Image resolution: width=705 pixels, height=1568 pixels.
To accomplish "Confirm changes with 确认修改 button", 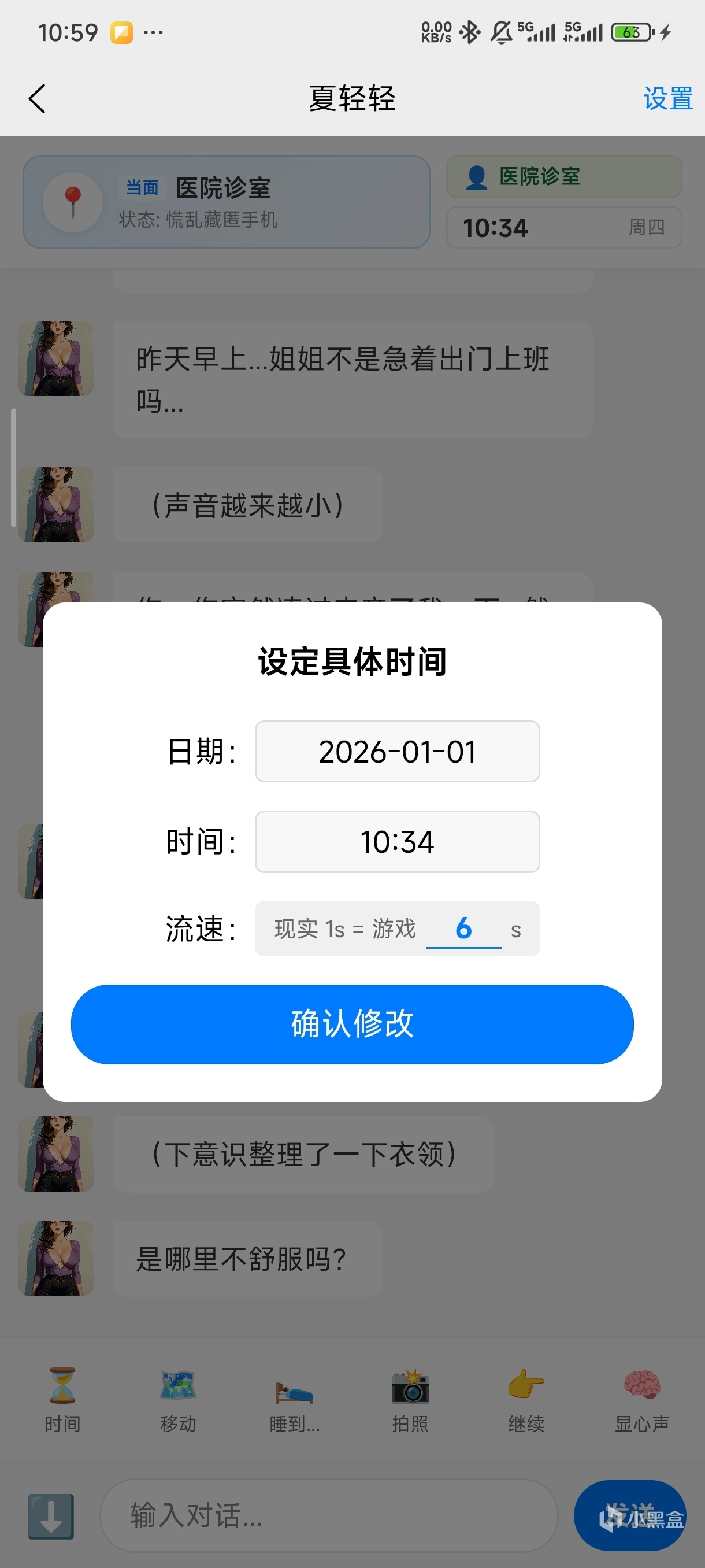I will 352,1024.
